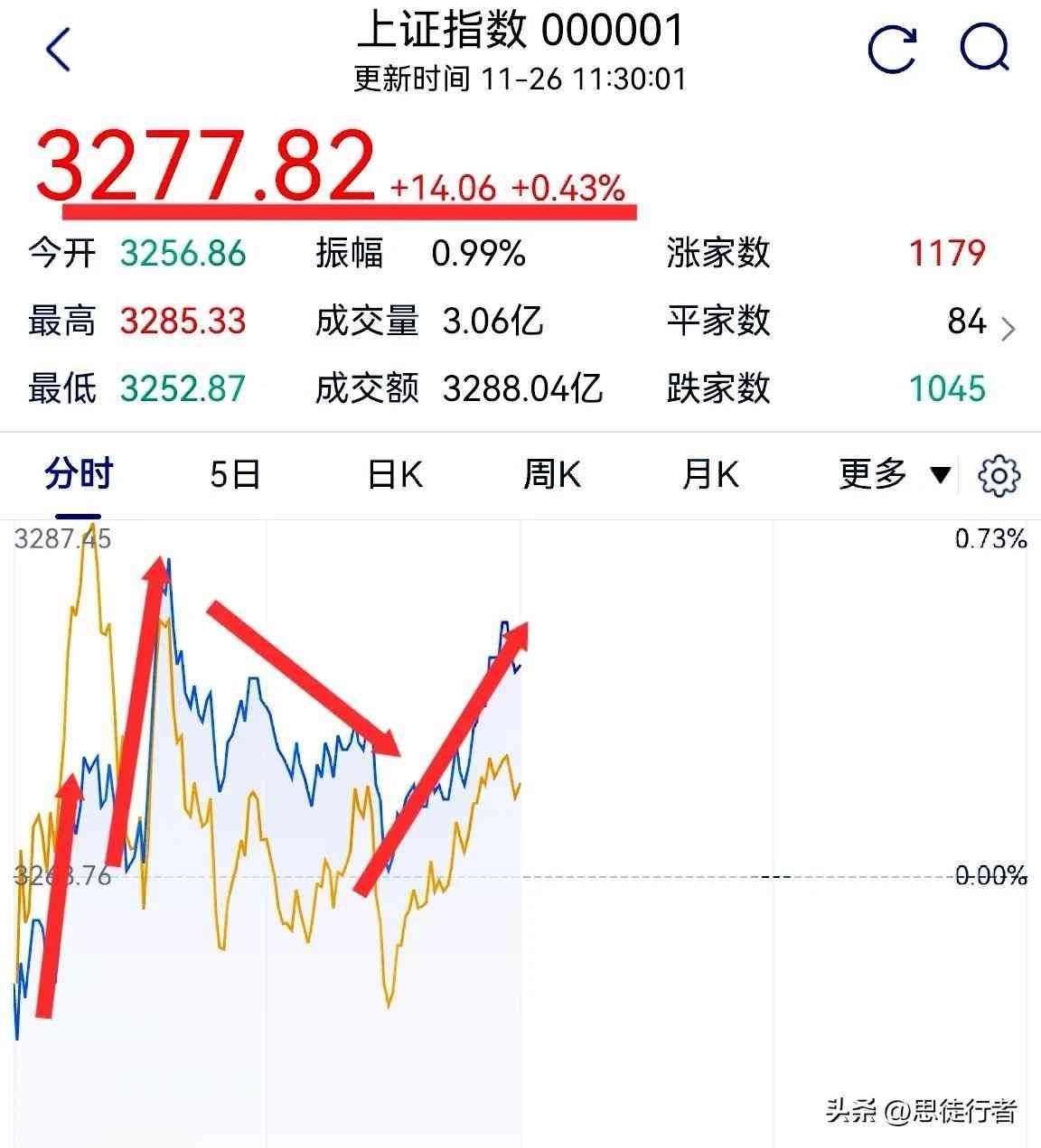Go back using the top-left arrow

pyautogui.click(x=59, y=49)
